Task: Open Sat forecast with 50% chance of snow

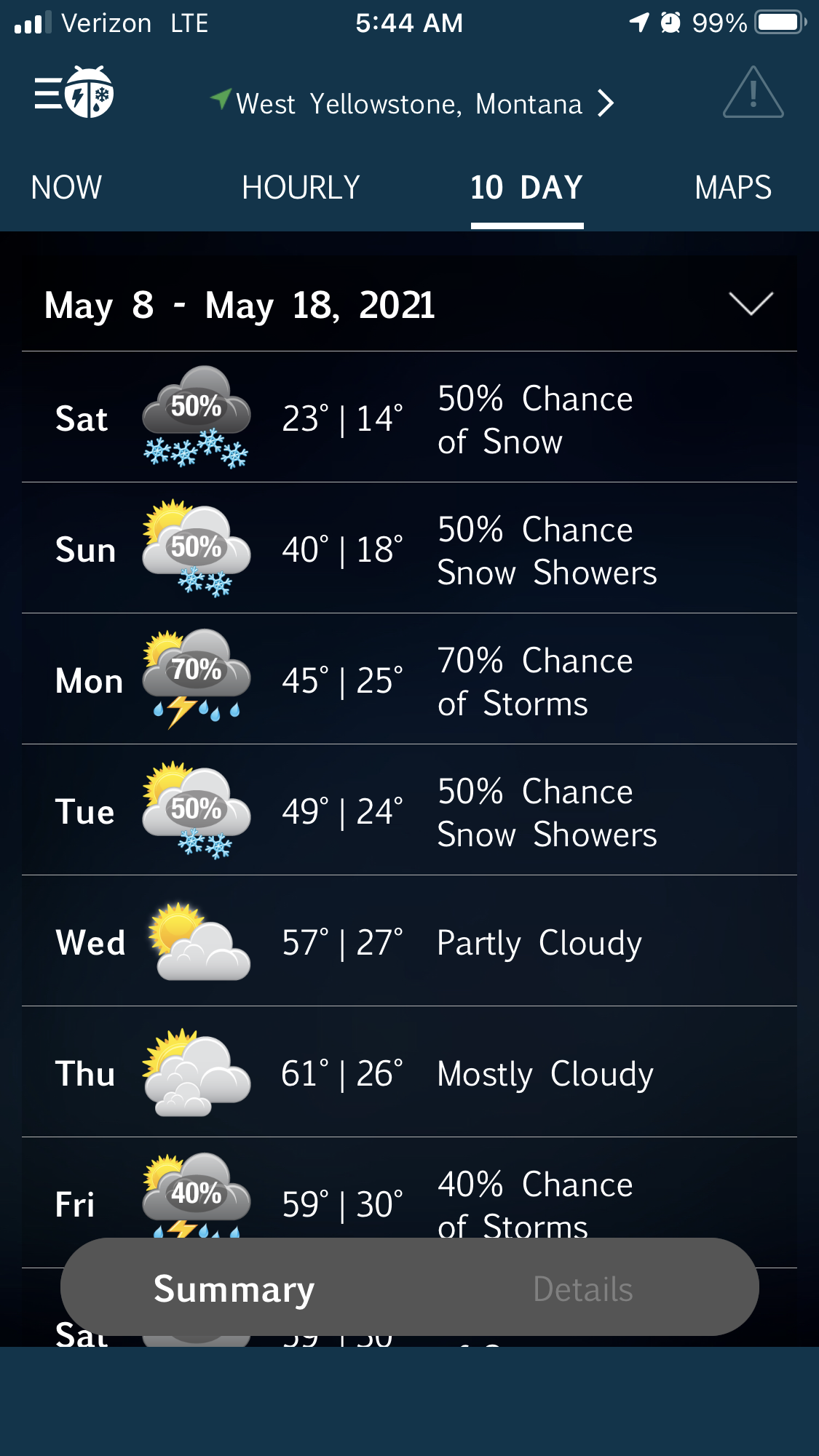Action: click(x=409, y=418)
